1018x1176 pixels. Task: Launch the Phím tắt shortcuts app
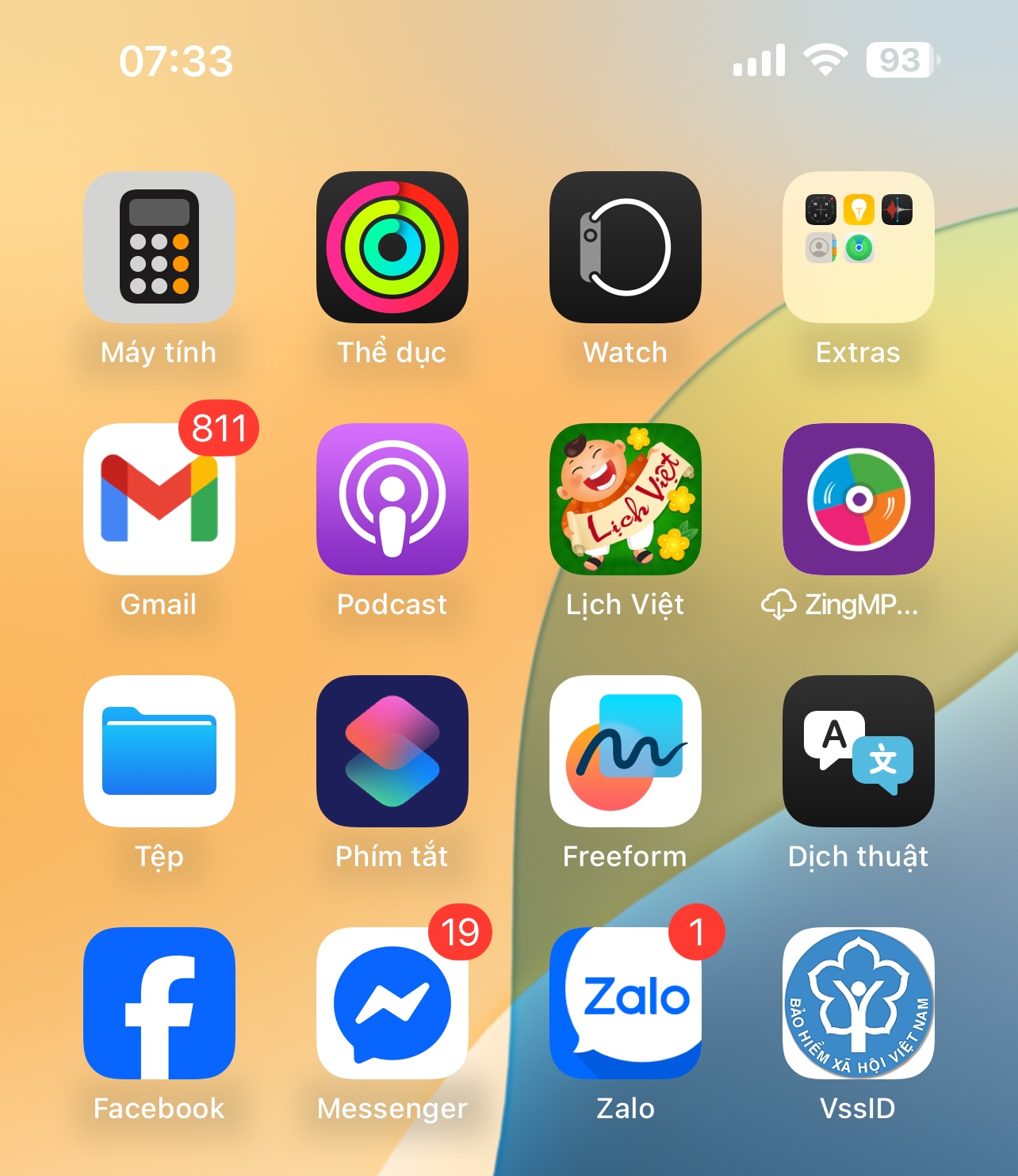(392, 751)
